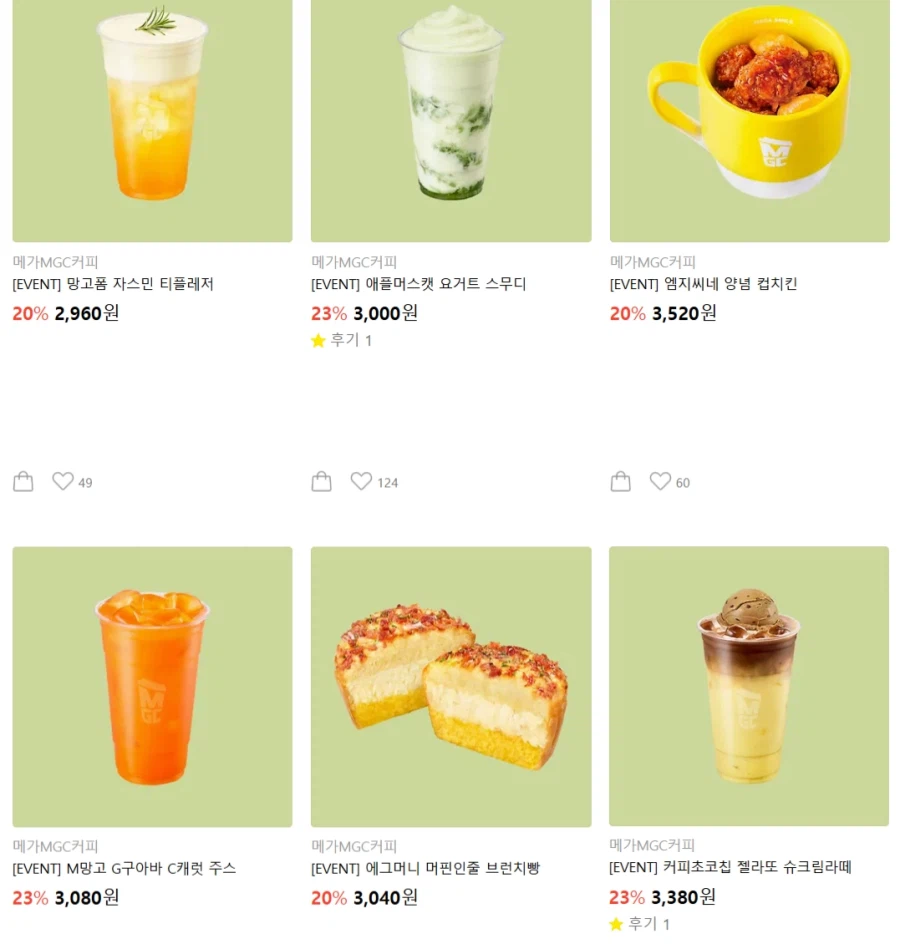This screenshot has height=944, width=900.
Task: Click the cart icon under 애플머스캣 요거트 스무디
Action: pyautogui.click(x=321, y=481)
